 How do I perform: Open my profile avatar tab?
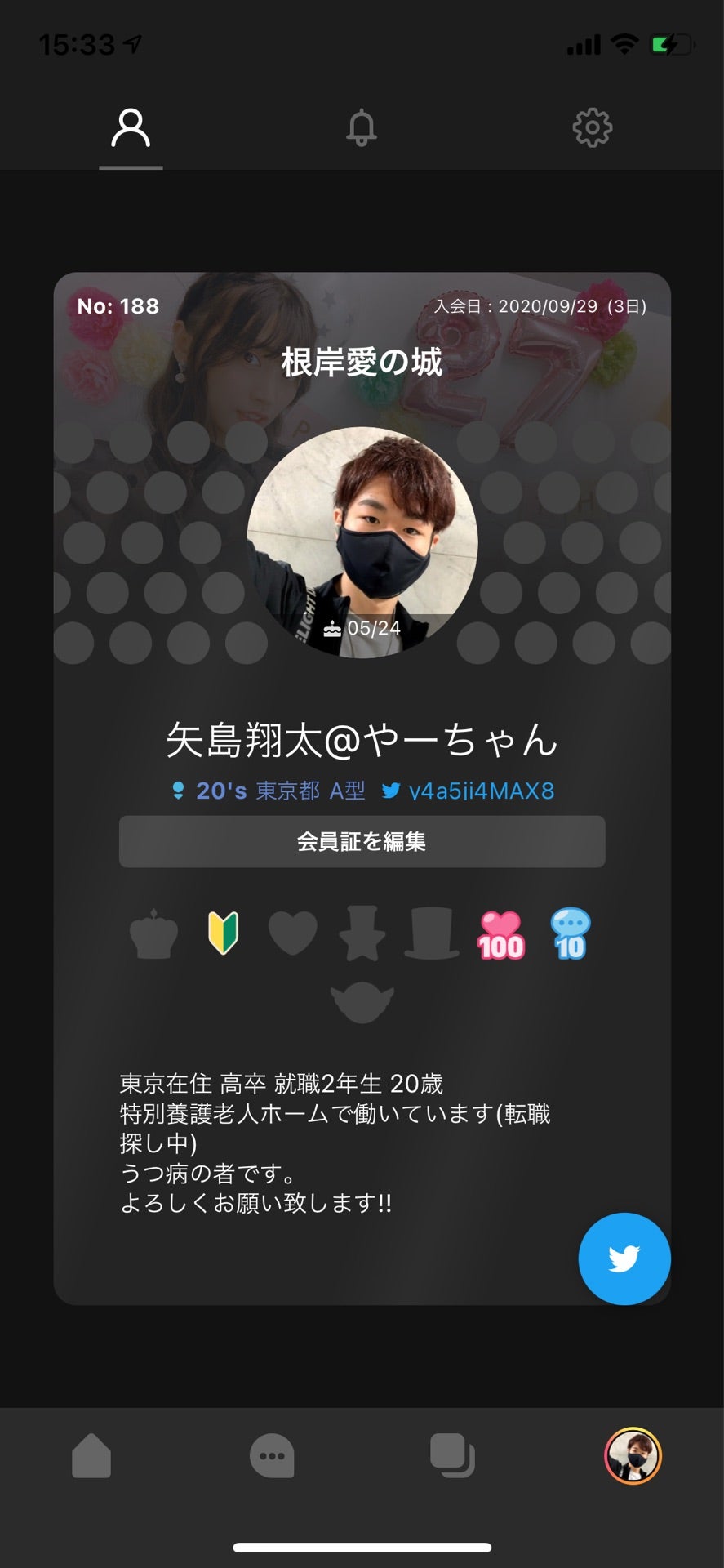coord(633,1455)
